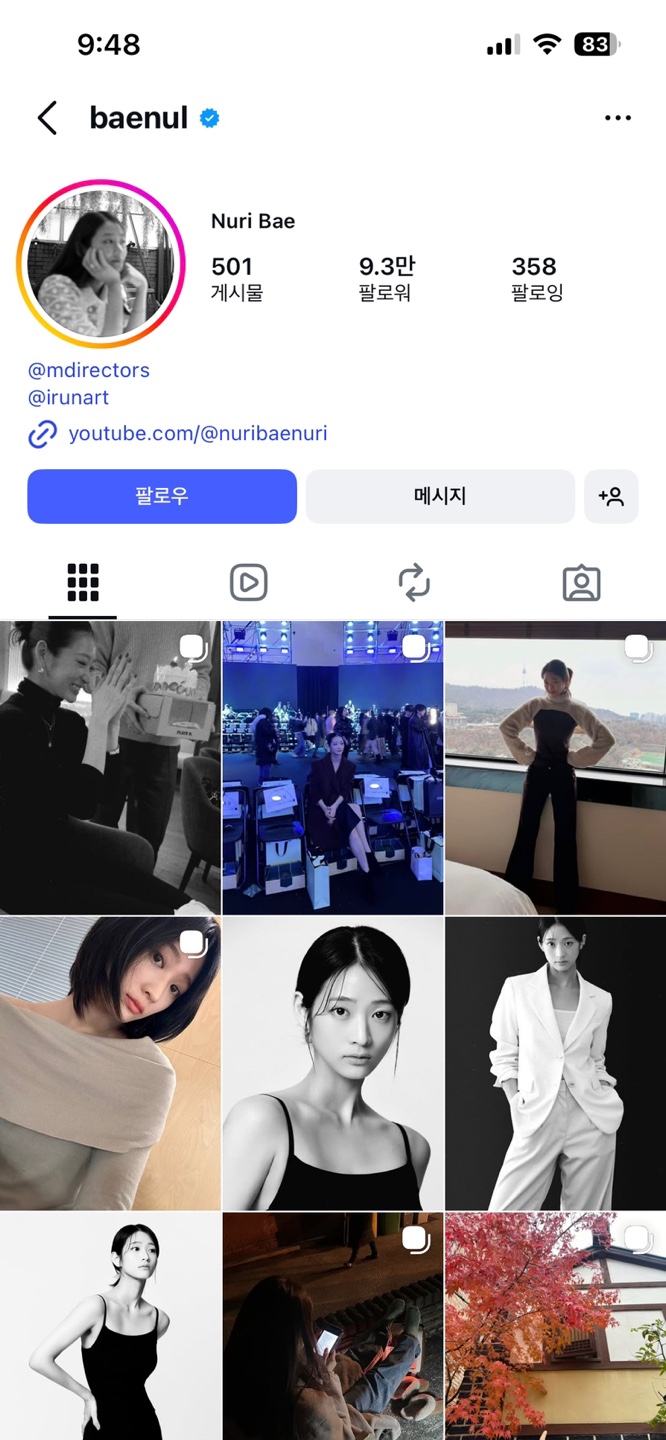Tap the 메시지 button
Image resolution: width=666 pixels, height=1440 pixels.
[x=440, y=496]
